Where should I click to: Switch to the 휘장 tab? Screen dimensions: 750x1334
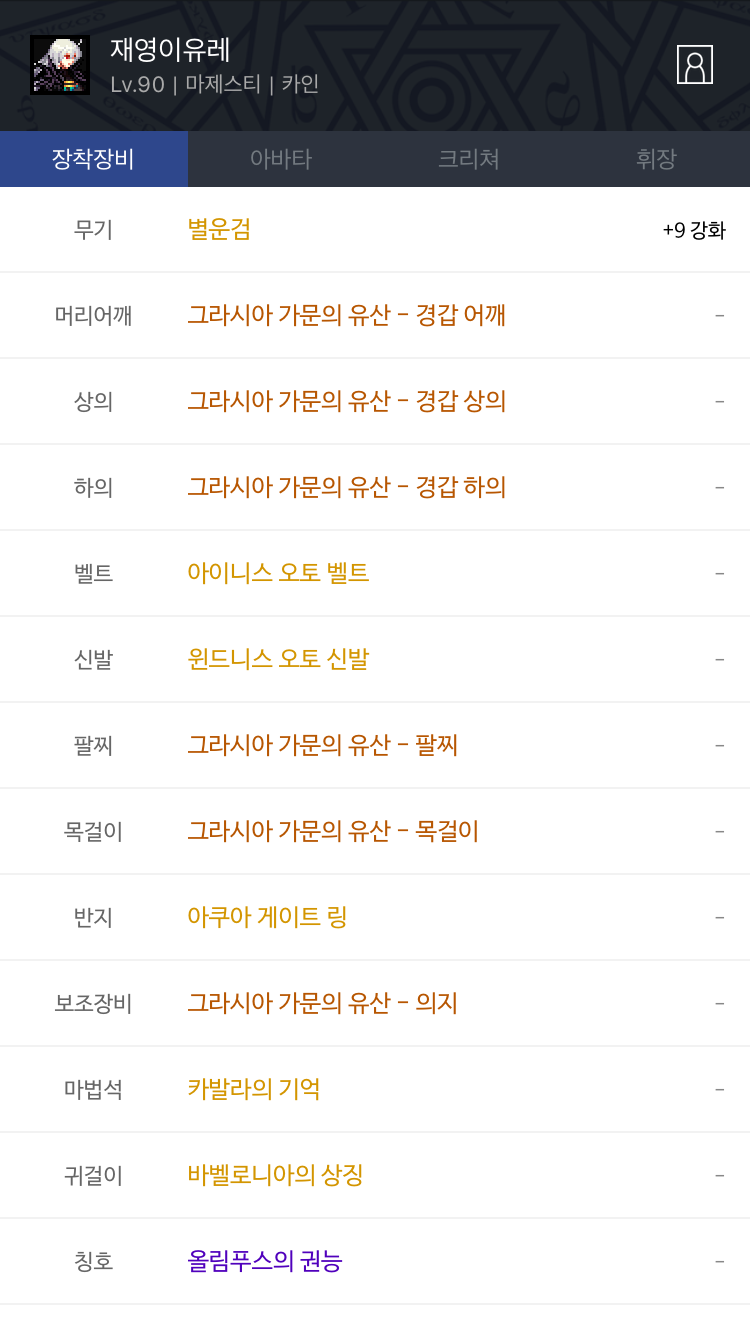click(656, 159)
